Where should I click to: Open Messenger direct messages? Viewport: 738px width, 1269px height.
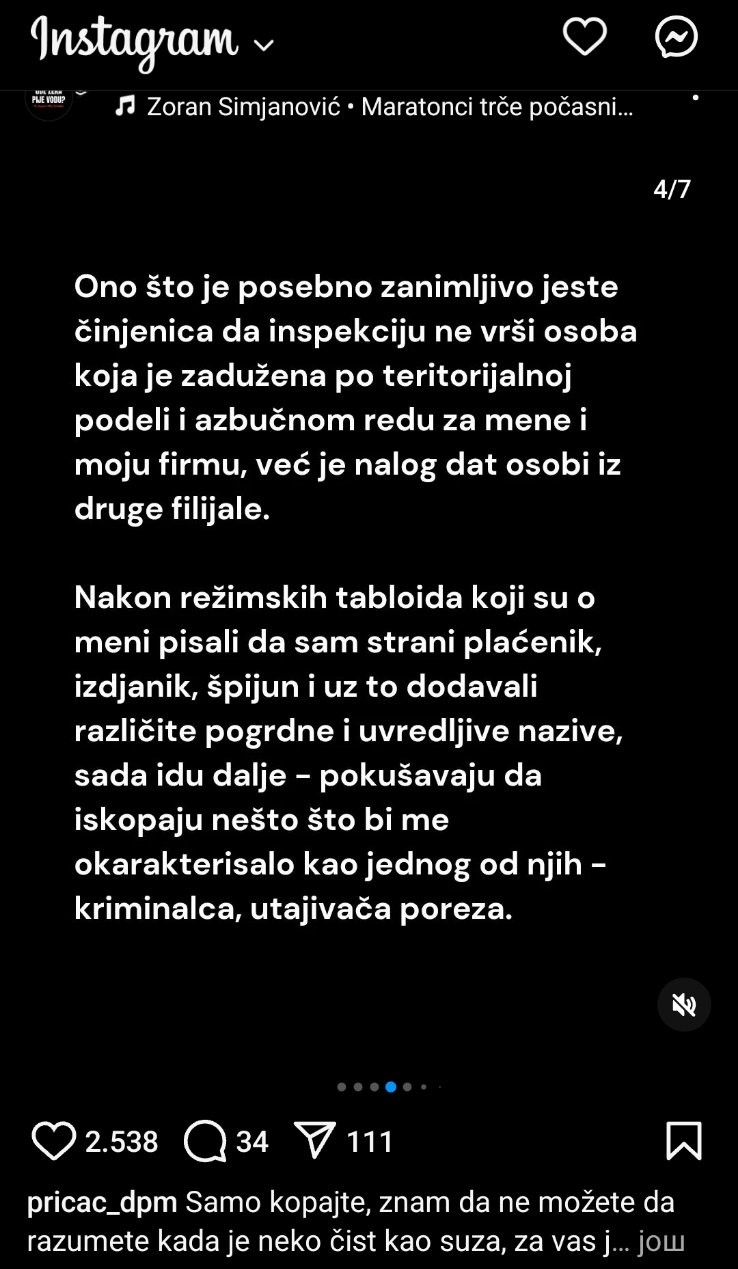(677, 38)
